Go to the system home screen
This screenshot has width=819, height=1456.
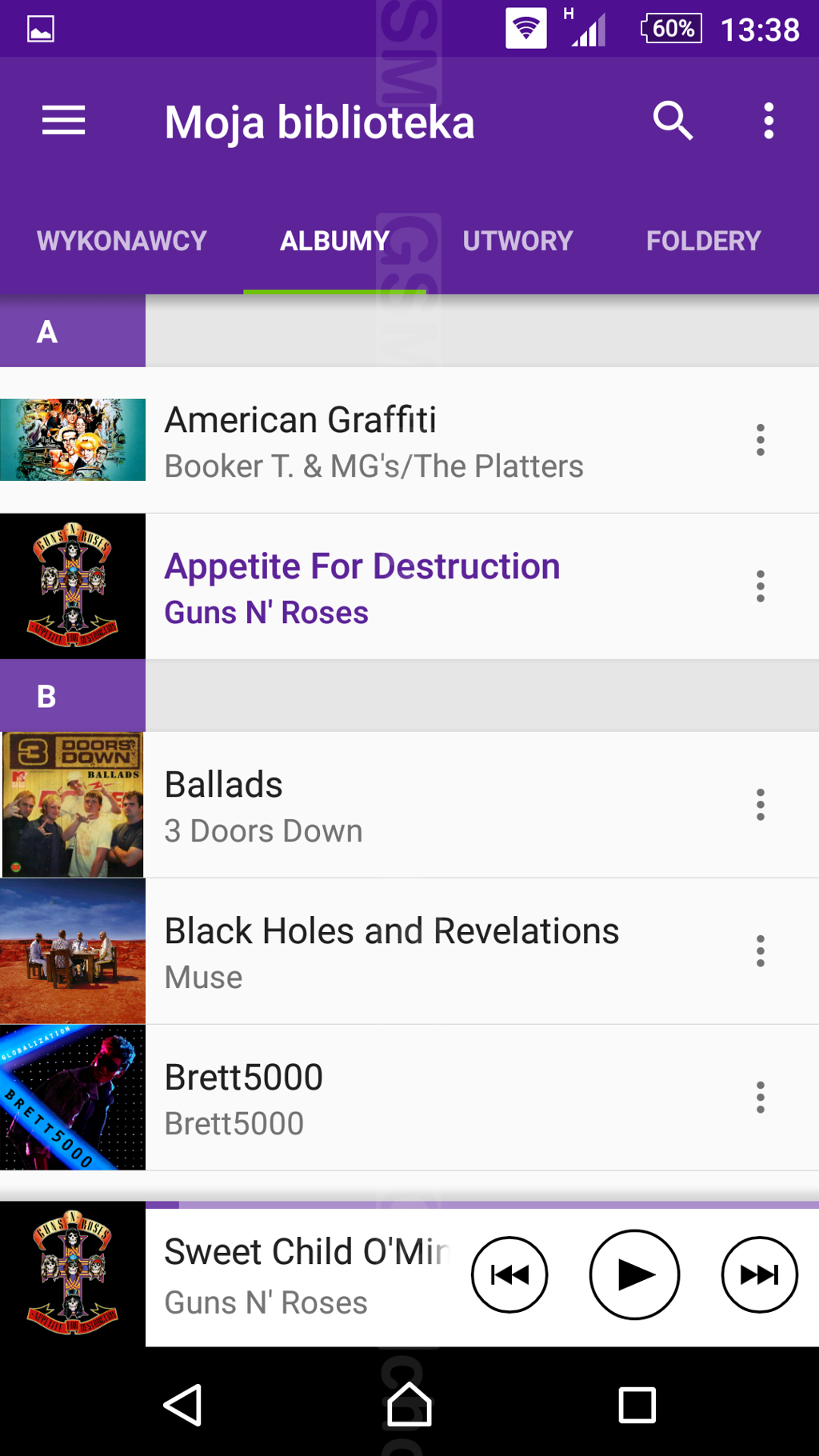pos(409,1406)
